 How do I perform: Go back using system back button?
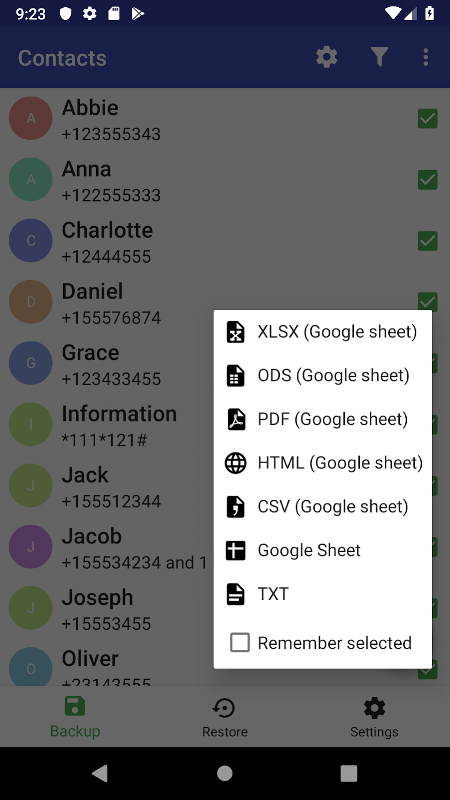click(100, 773)
